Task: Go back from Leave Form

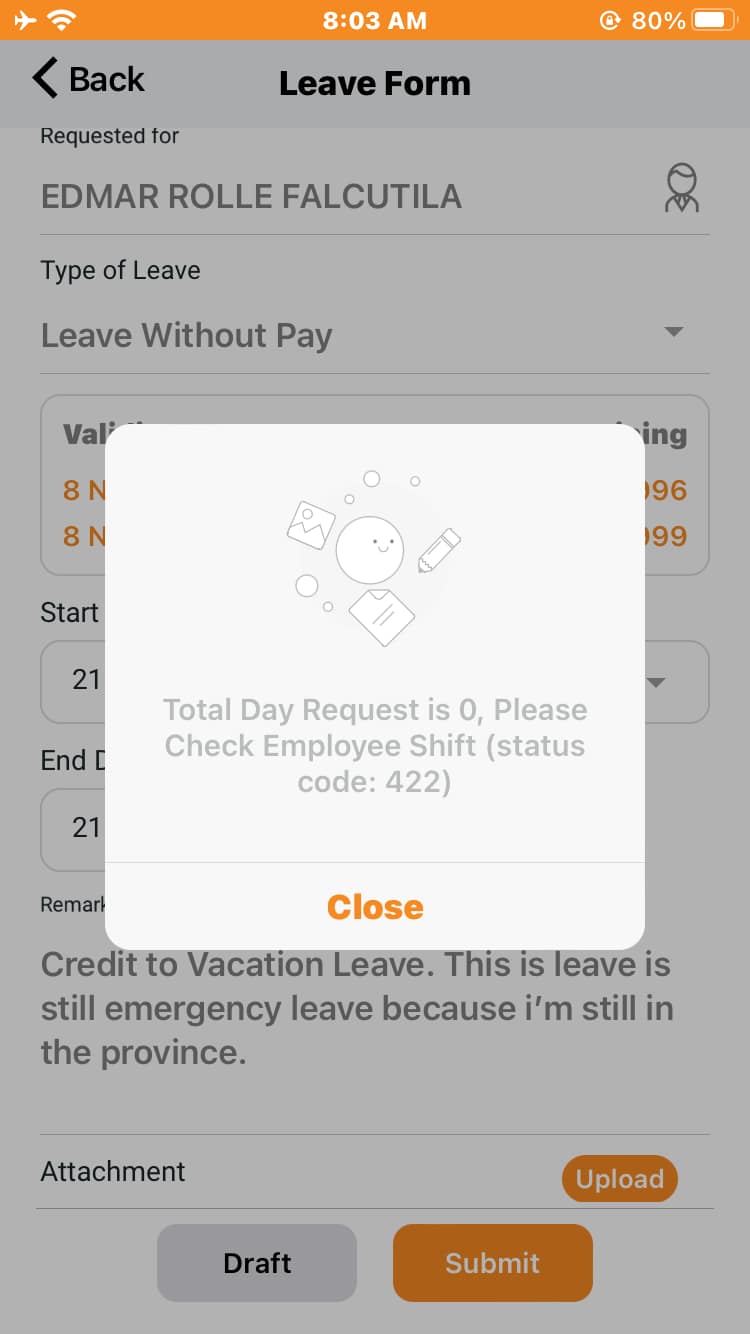Action: pyautogui.click(x=89, y=80)
